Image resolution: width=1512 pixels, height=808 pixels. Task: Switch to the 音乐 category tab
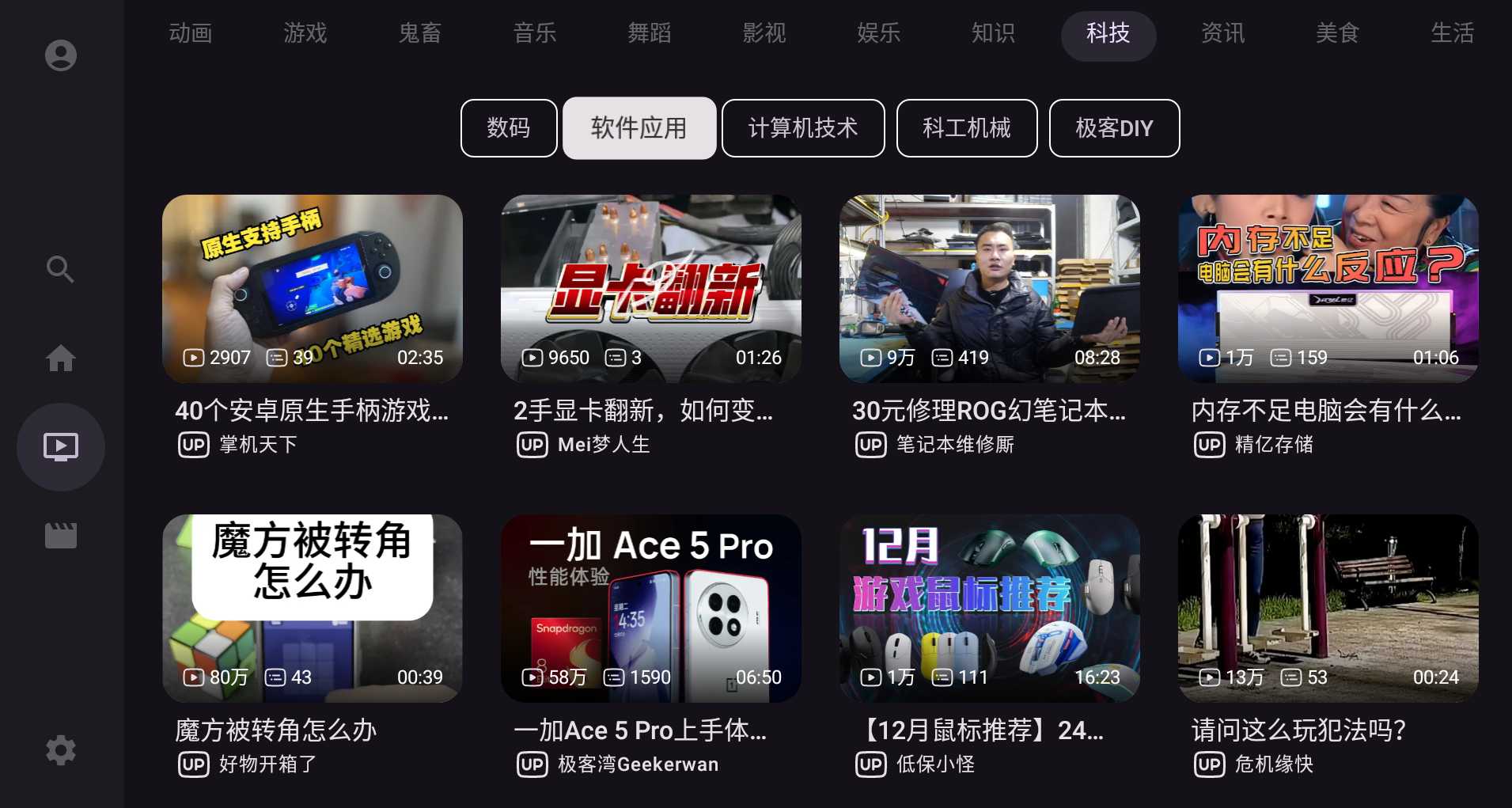point(535,33)
